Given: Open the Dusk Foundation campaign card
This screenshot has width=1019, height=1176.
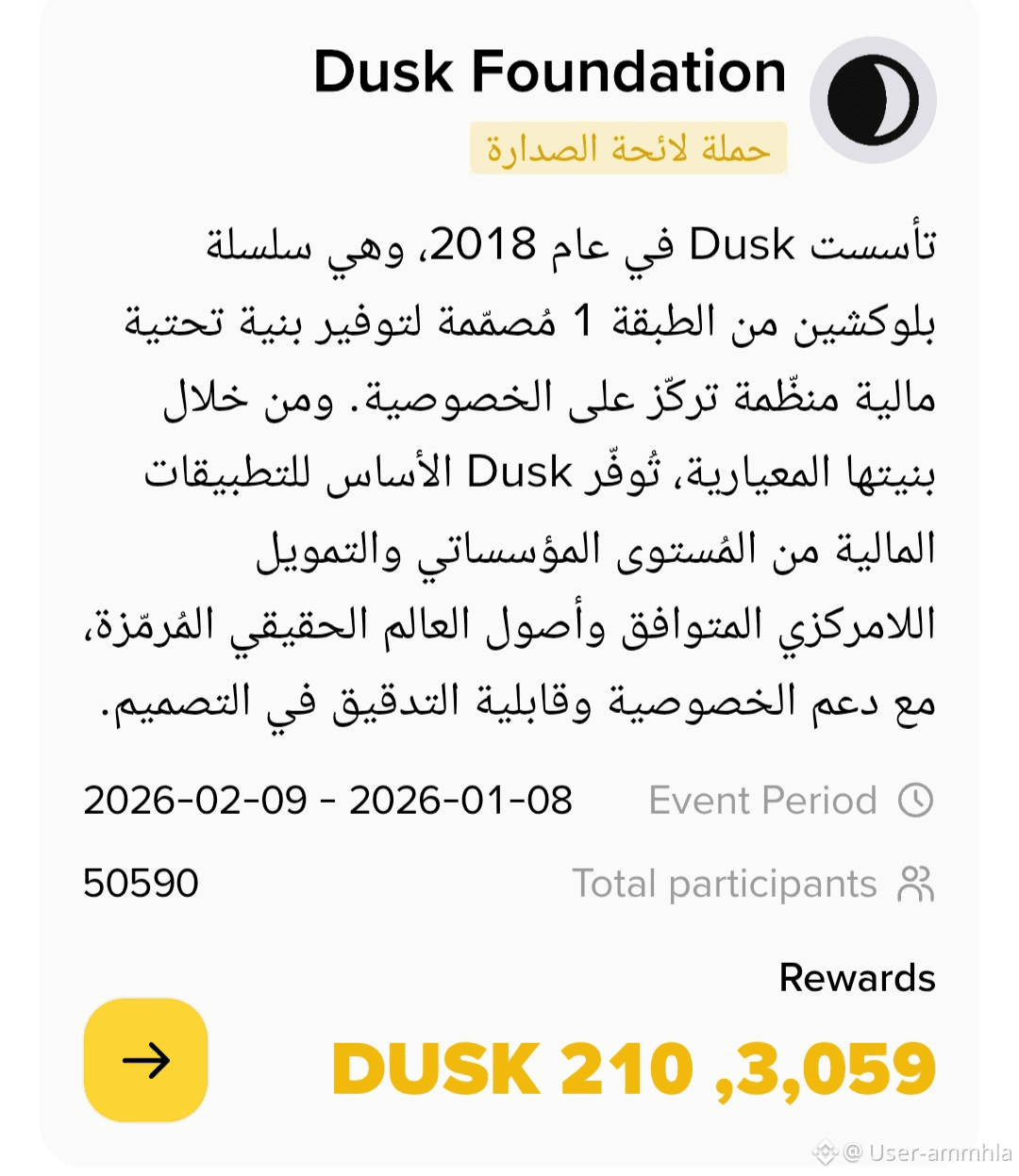Looking at the screenshot, I should point(509,582).
